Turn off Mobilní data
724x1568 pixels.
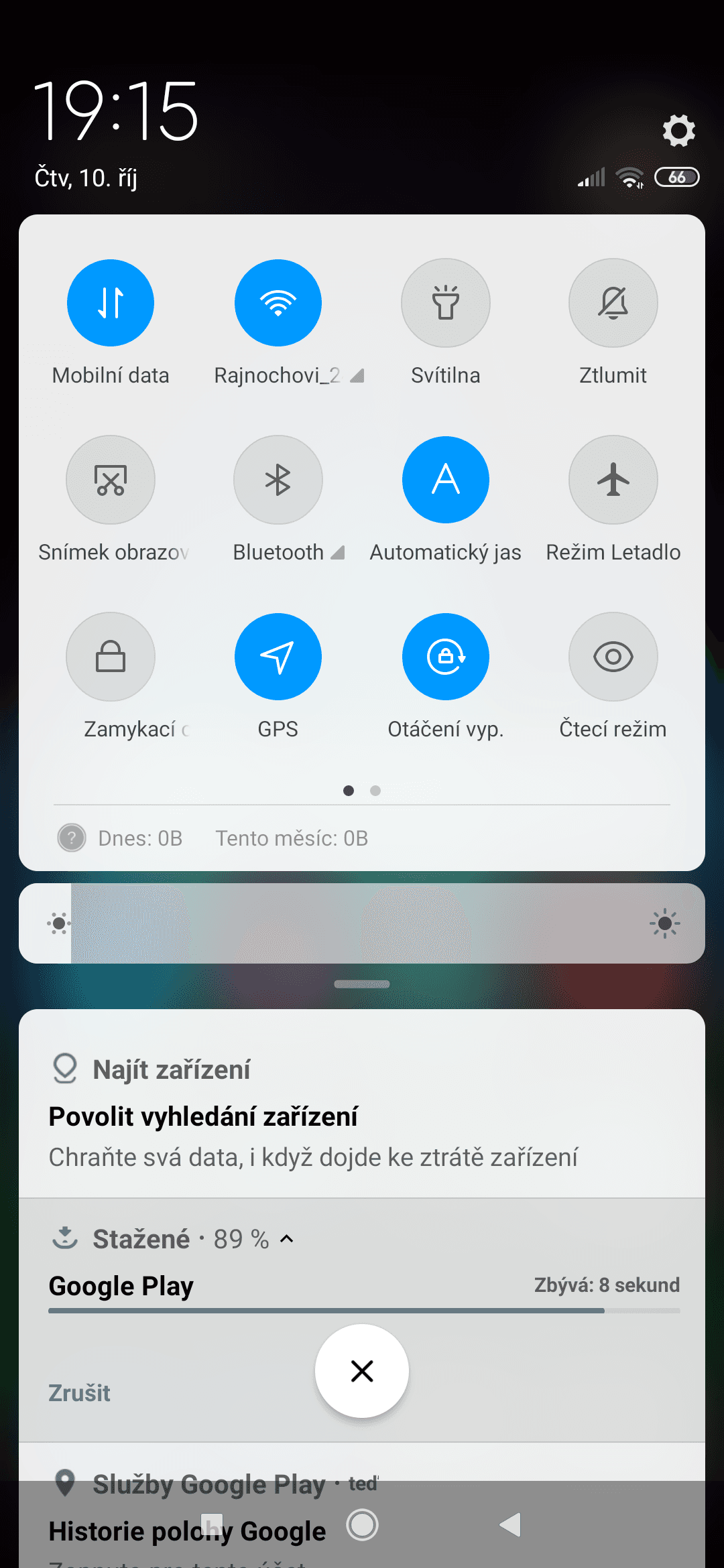111,303
